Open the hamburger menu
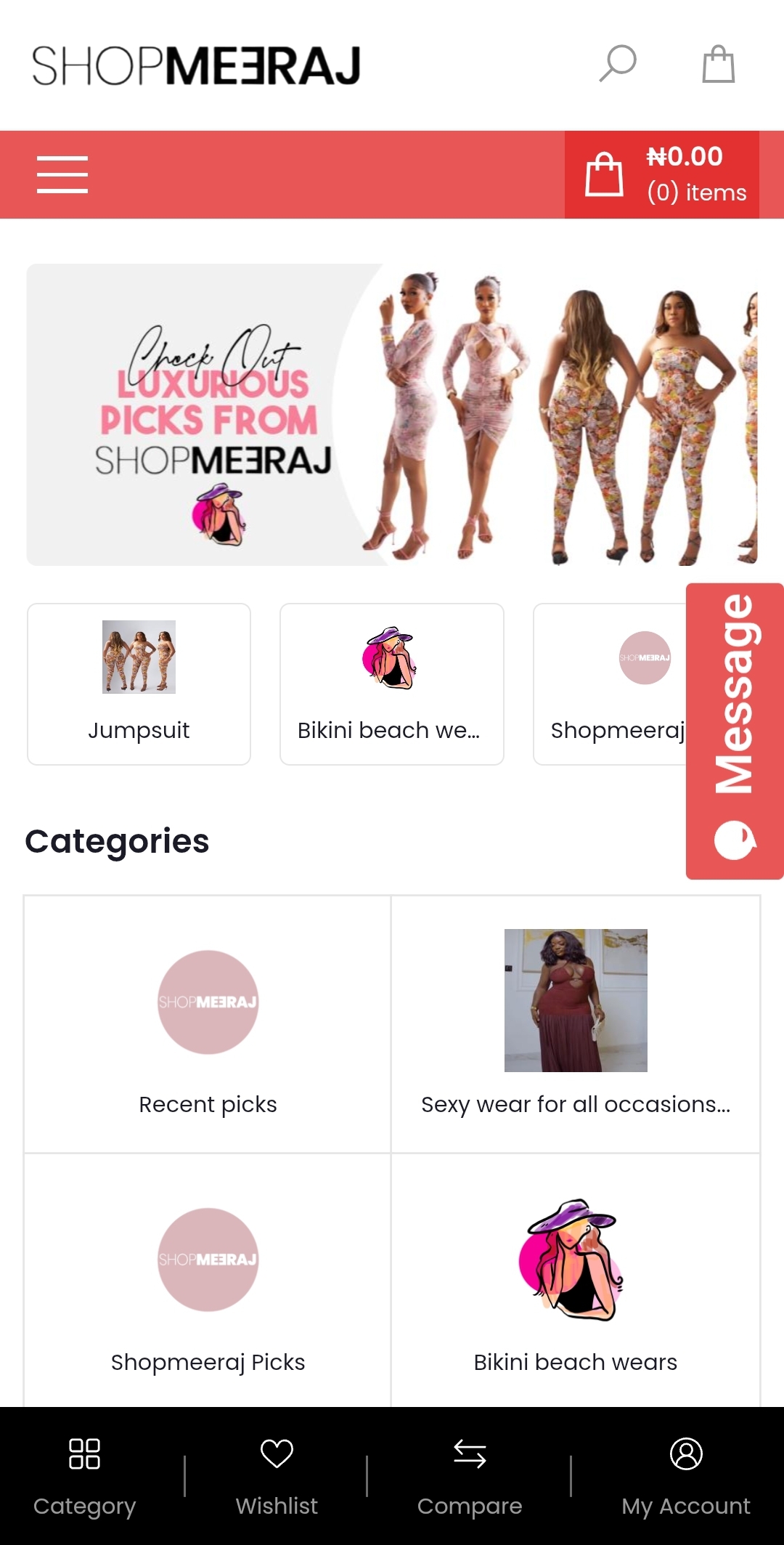This screenshot has height=1545, width=784. [62, 174]
